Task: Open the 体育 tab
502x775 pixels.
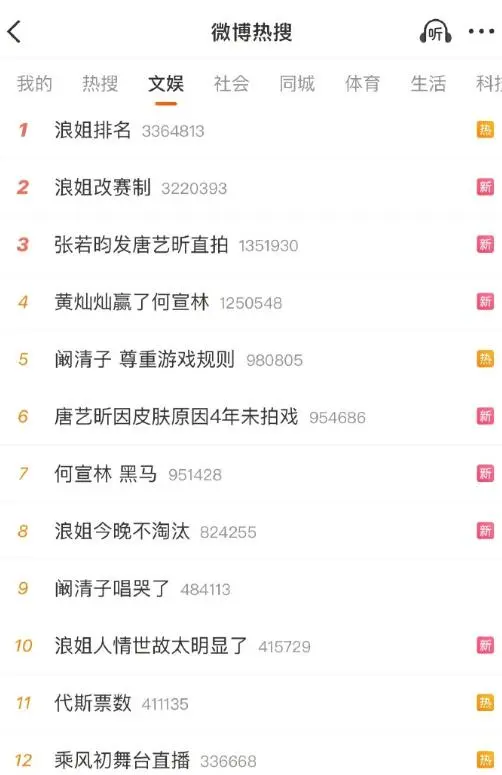Action: click(x=363, y=84)
